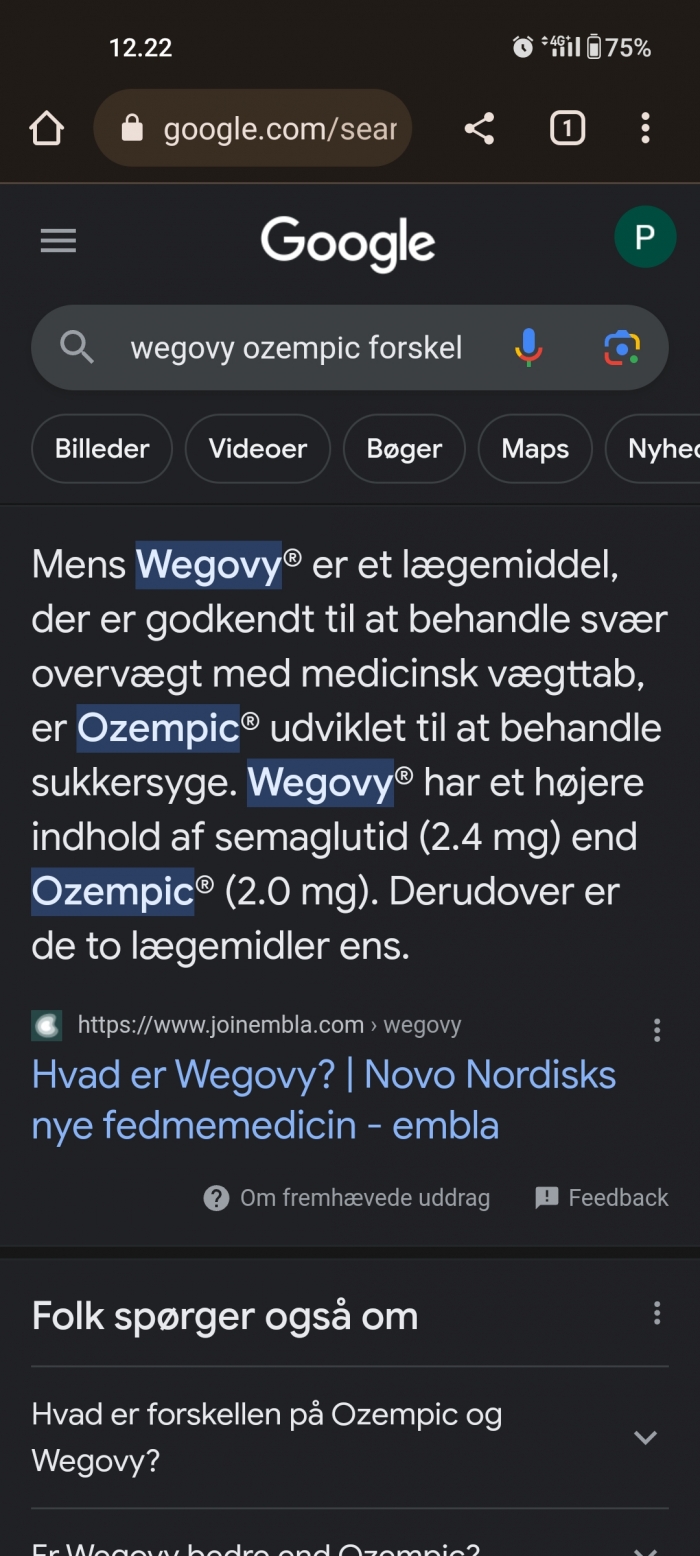Switch to the Videoer results
This screenshot has width=700, height=1556.
258,449
